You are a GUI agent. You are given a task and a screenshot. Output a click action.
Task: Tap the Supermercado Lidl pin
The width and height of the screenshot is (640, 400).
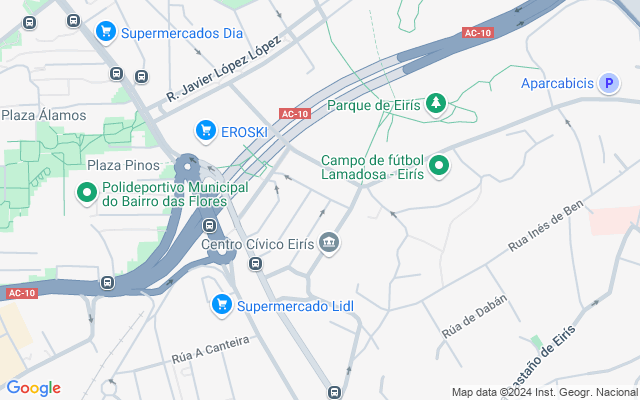(x=222, y=303)
